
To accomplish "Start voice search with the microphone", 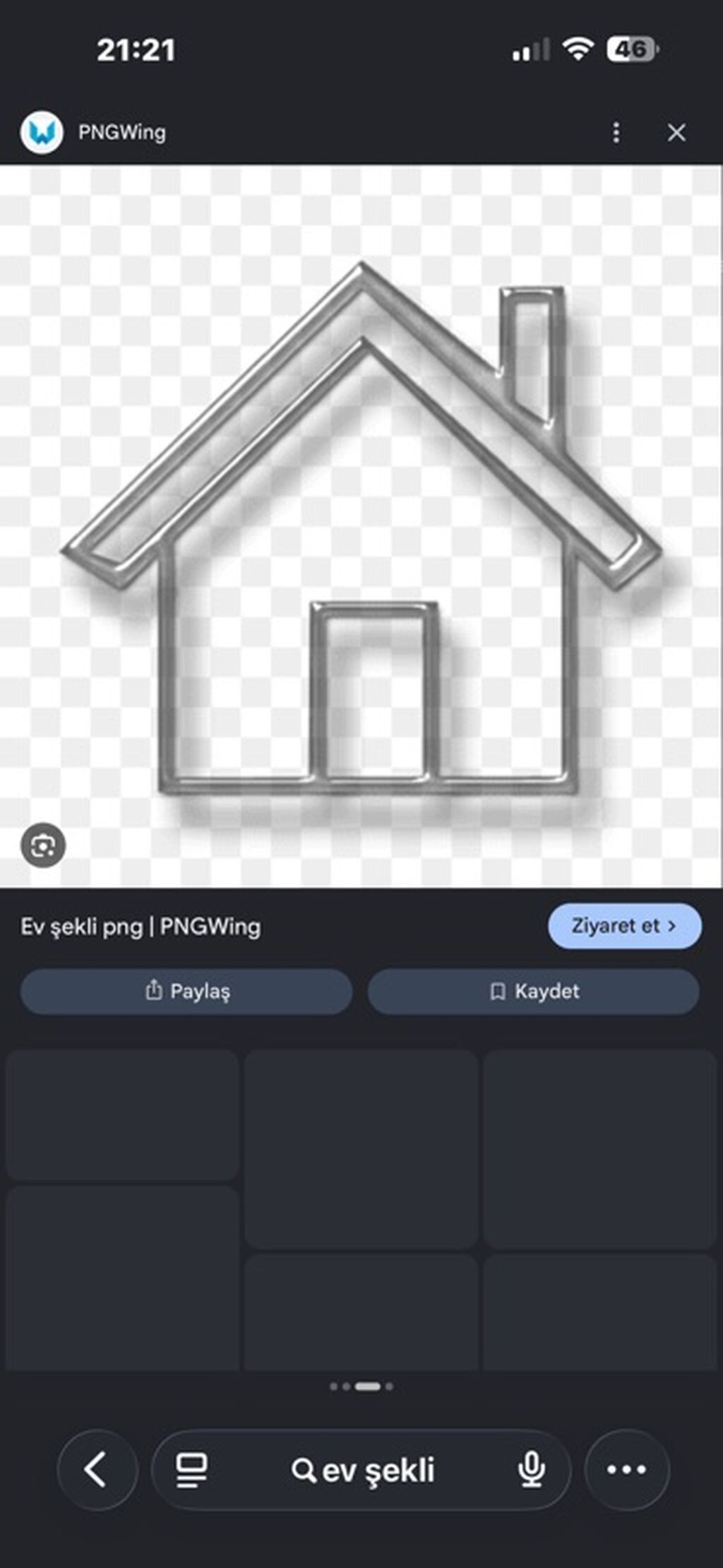I will (x=531, y=1471).
